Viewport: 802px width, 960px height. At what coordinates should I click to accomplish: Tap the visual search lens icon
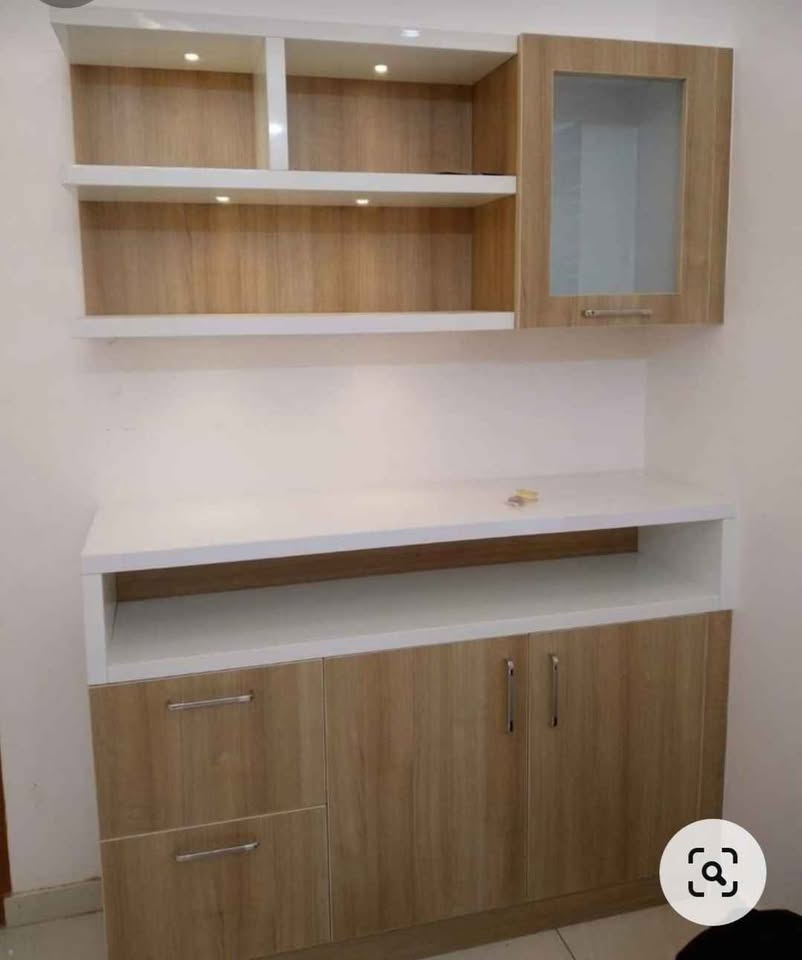[713, 872]
